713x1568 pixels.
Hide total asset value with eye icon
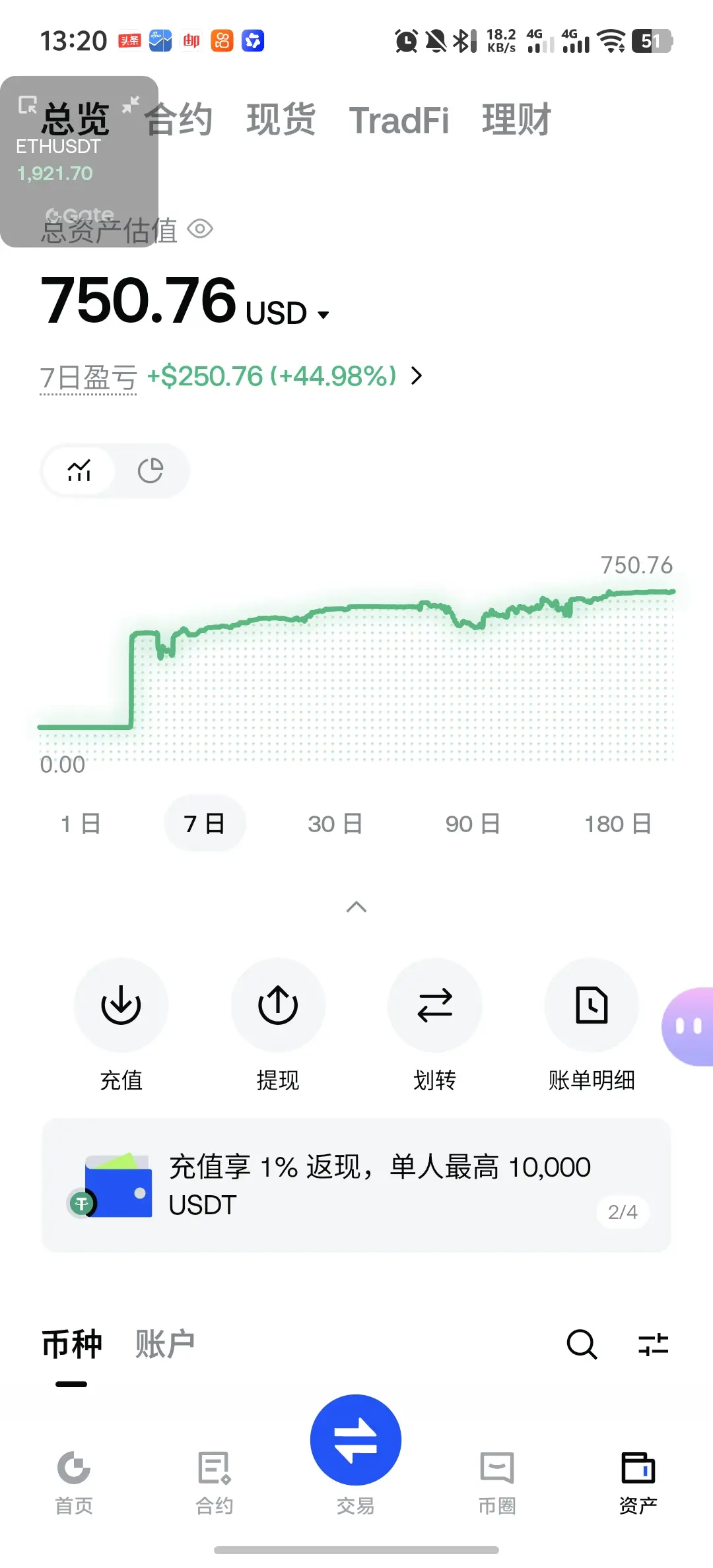[200, 230]
